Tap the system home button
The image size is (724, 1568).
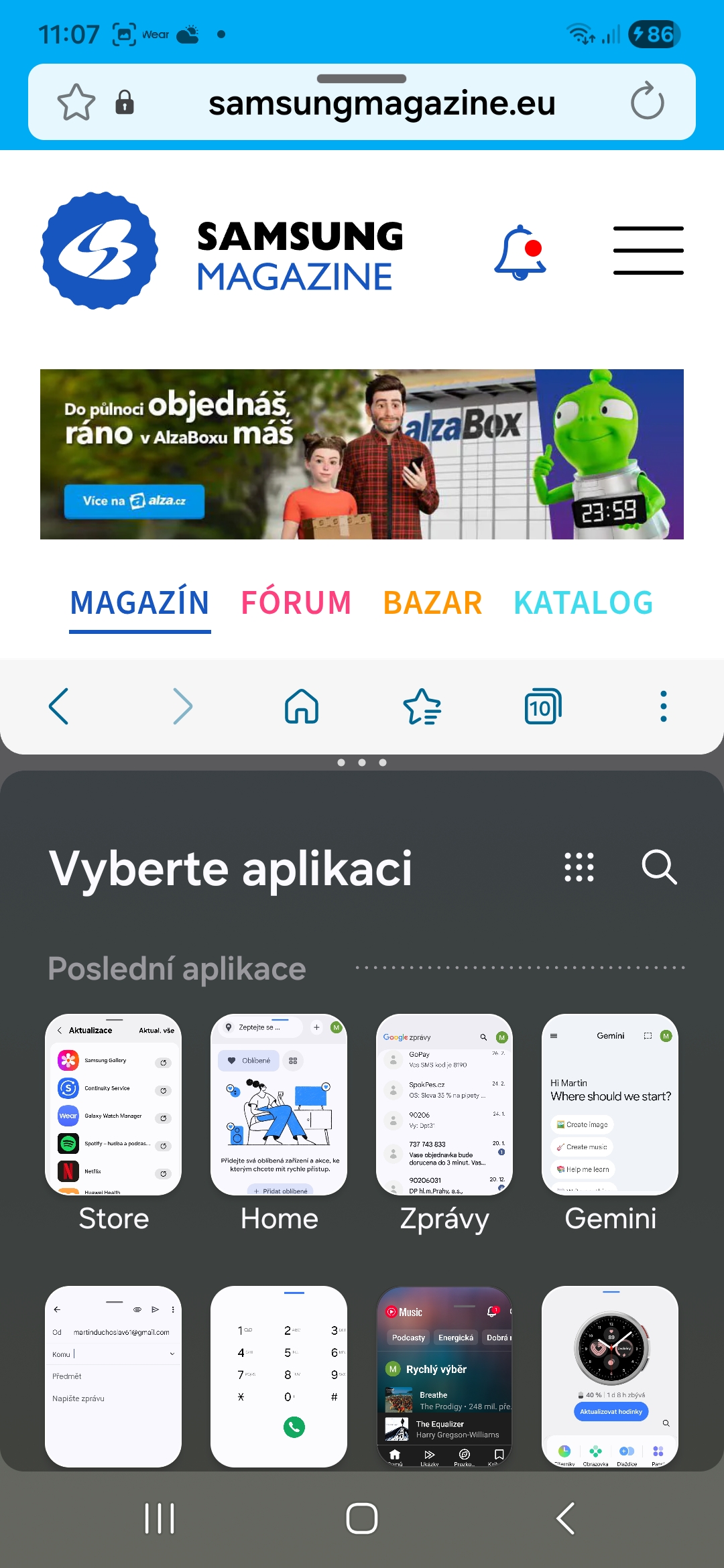point(362,1518)
